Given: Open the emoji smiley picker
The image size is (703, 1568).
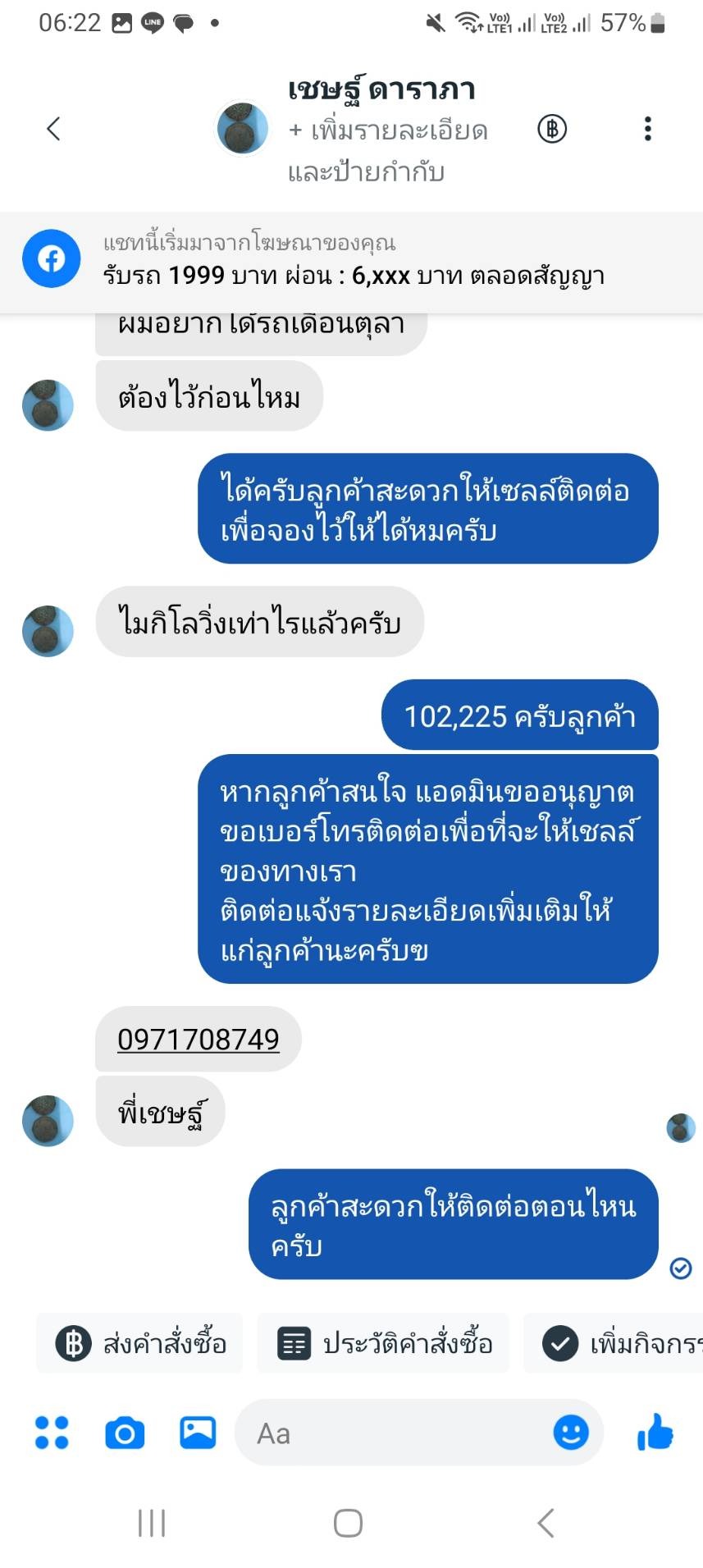Looking at the screenshot, I should (x=571, y=1433).
